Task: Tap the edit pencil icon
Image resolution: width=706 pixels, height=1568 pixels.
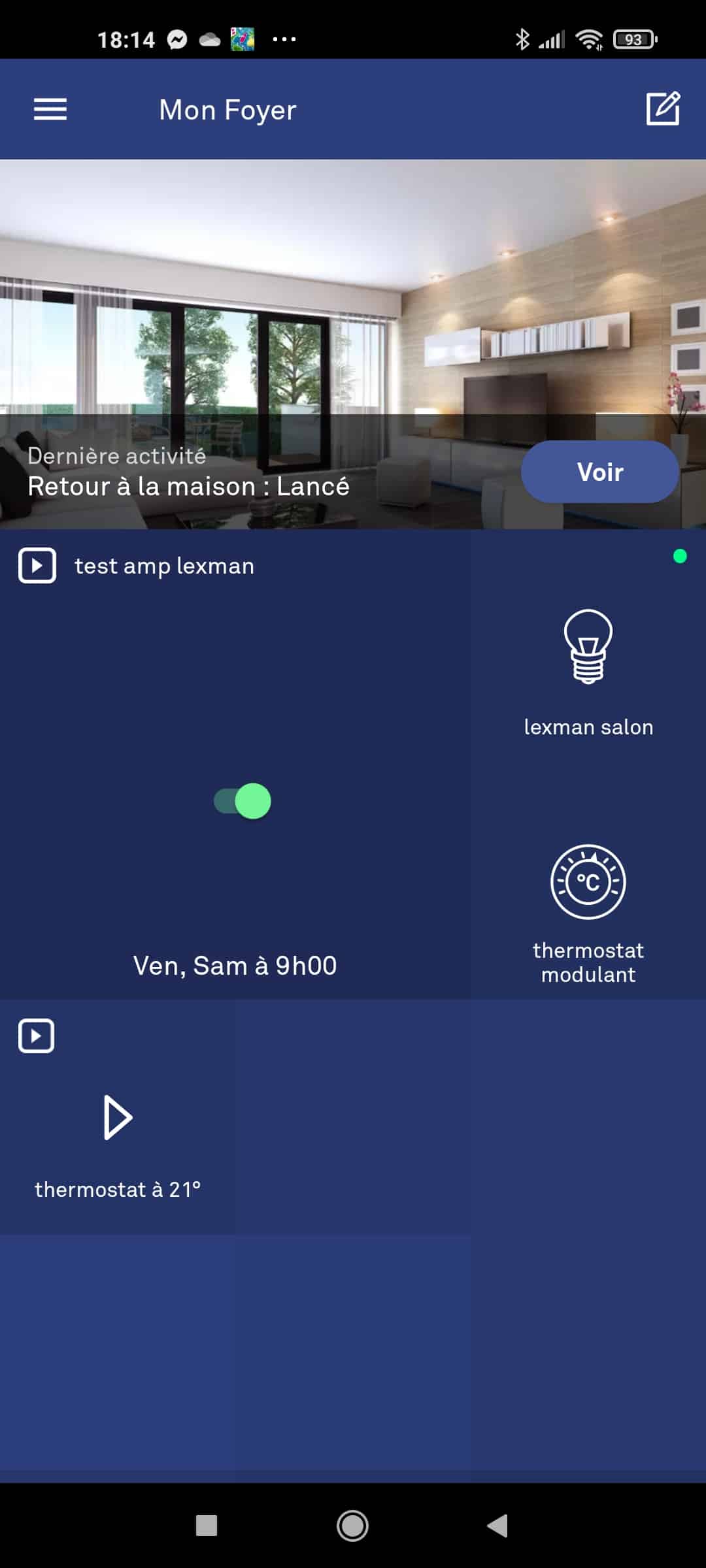Action: (663, 108)
